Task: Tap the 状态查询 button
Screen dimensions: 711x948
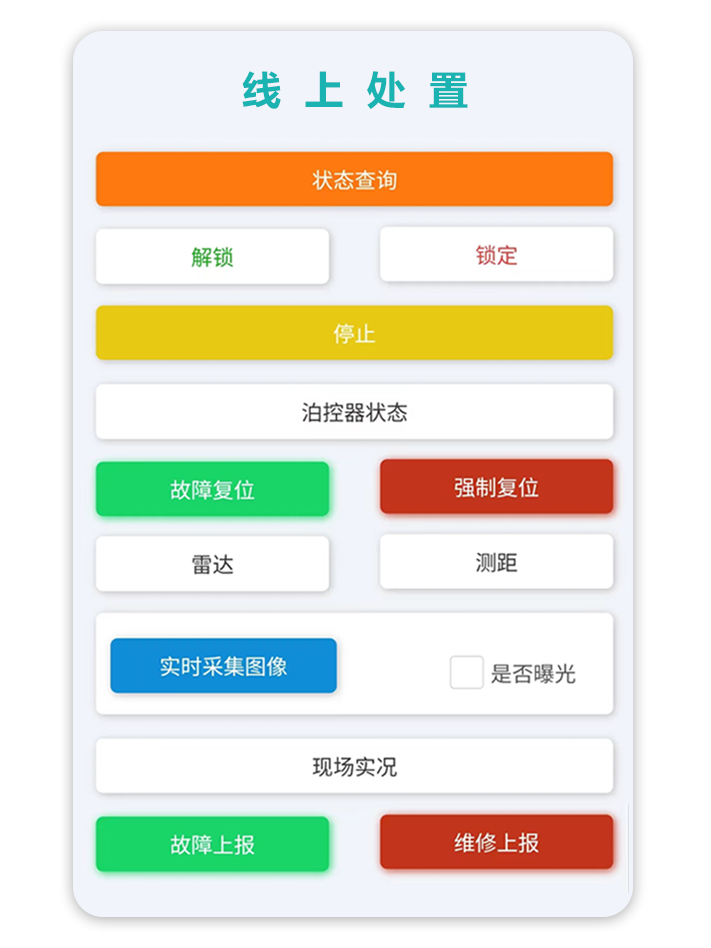Action: click(x=354, y=180)
